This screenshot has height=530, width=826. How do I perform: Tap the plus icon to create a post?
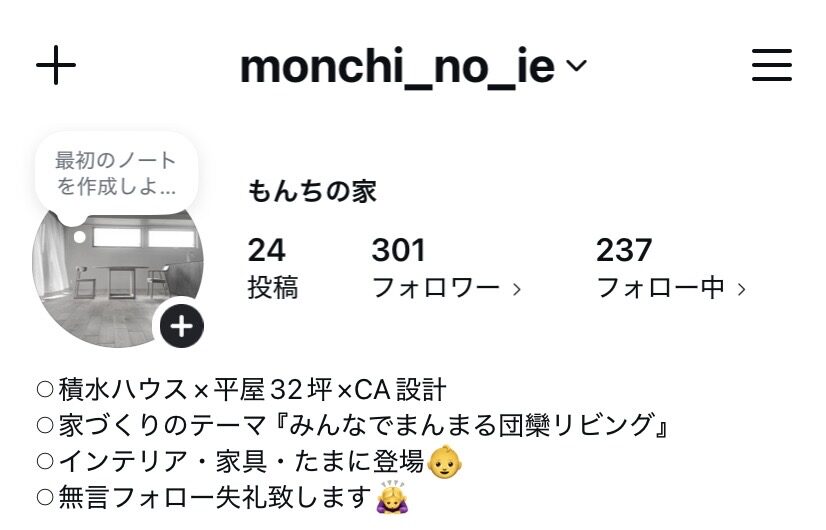tap(56, 67)
